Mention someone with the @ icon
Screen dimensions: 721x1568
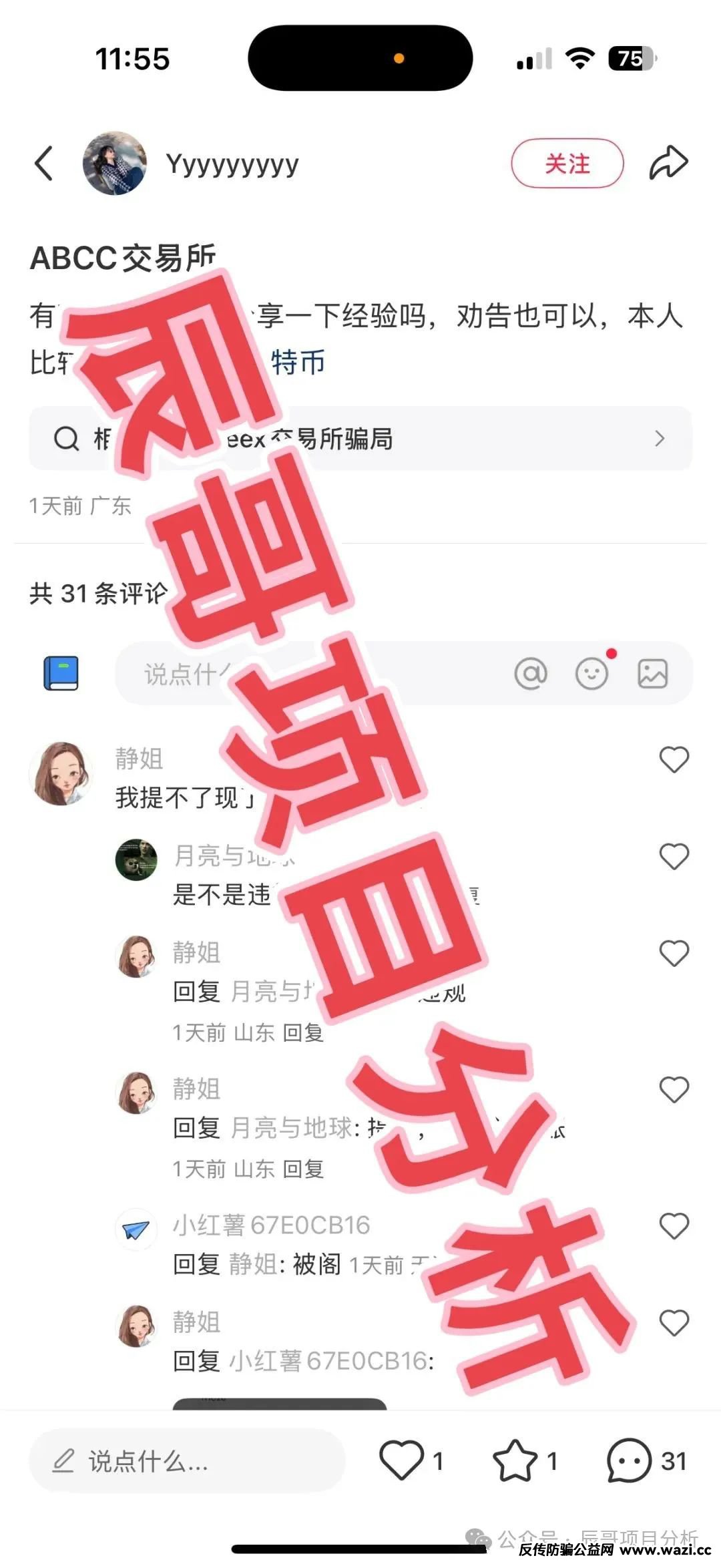pyautogui.click(x=531, y=674)
